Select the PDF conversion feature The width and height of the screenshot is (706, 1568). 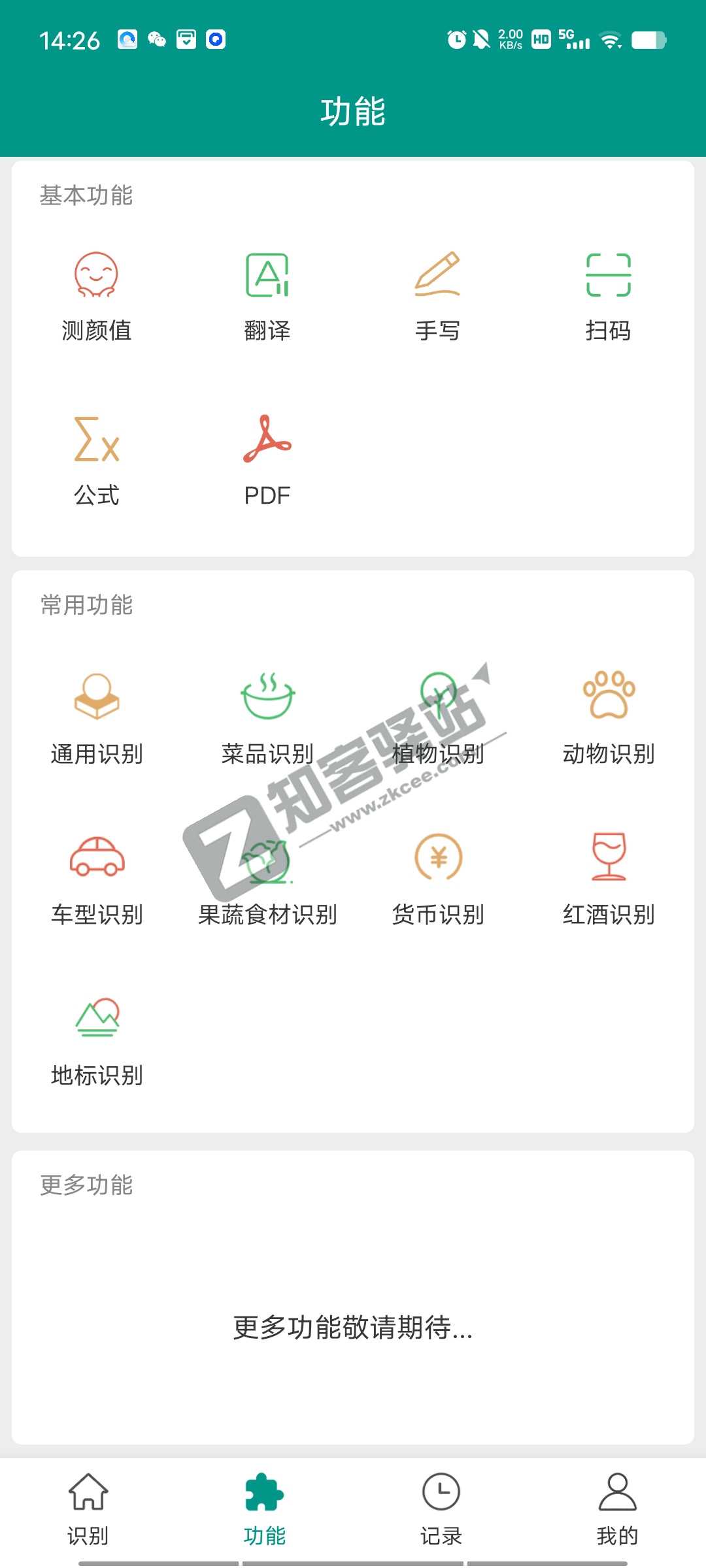tap(267, 457)
